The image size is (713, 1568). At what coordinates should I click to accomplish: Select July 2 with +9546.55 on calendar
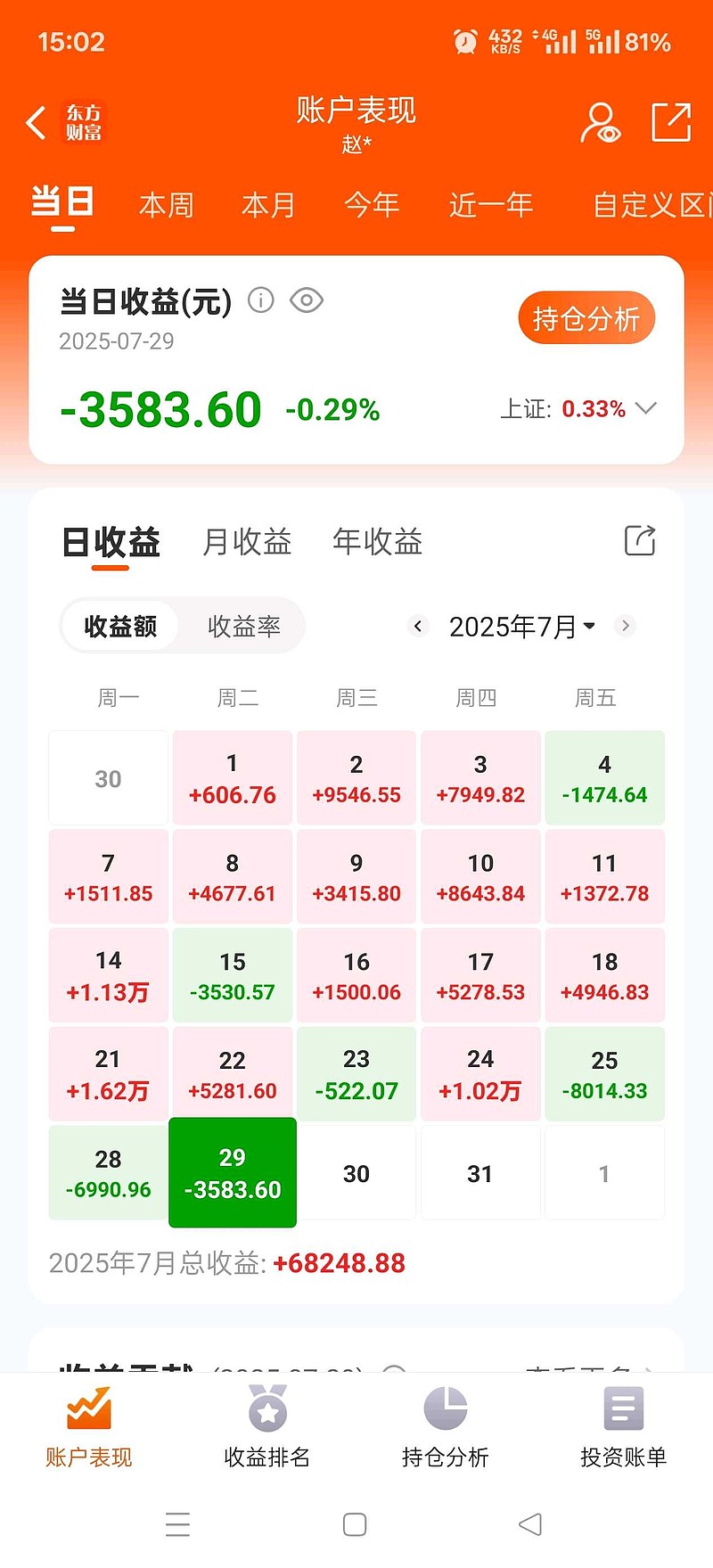[356, 776]
